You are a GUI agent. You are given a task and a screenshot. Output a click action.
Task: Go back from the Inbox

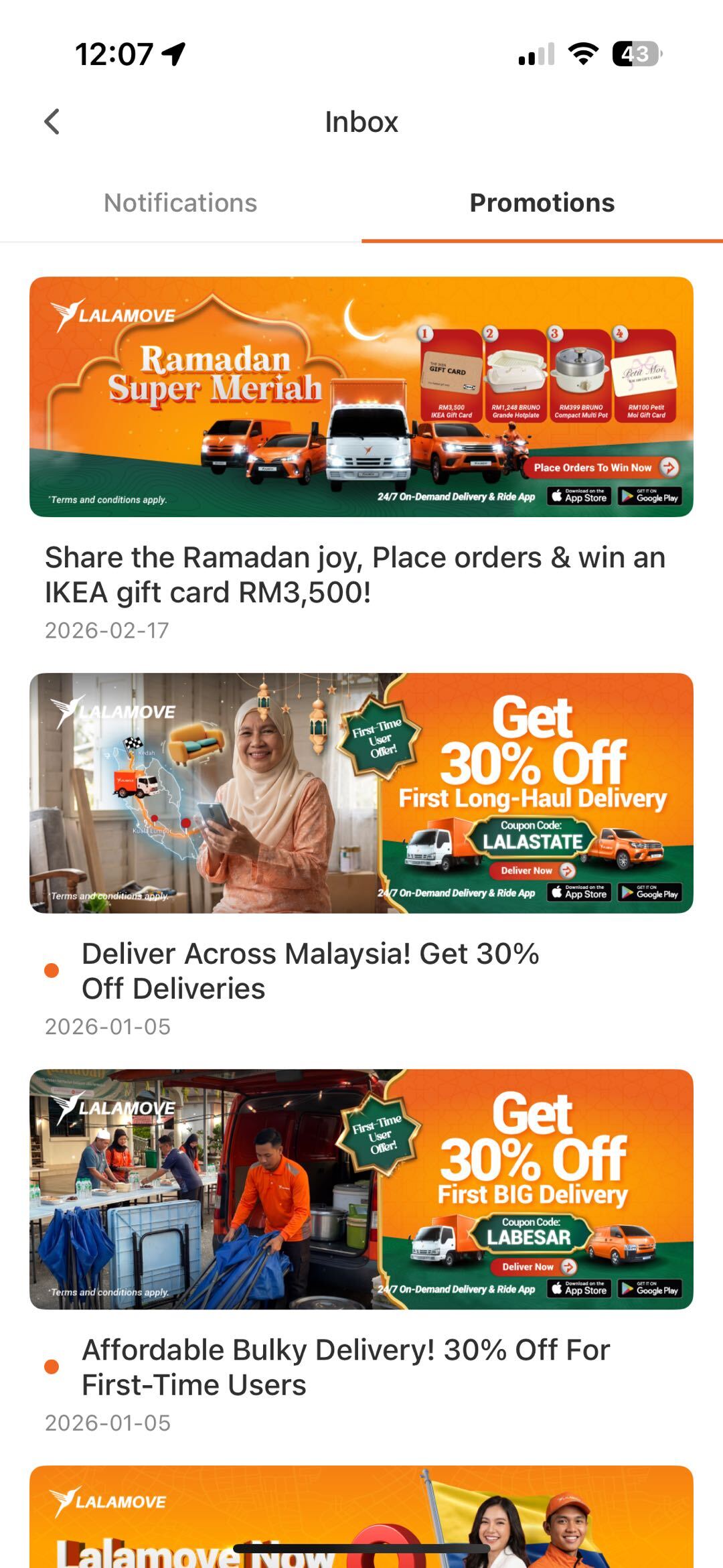pyautogui.click(x=52, y=122)
